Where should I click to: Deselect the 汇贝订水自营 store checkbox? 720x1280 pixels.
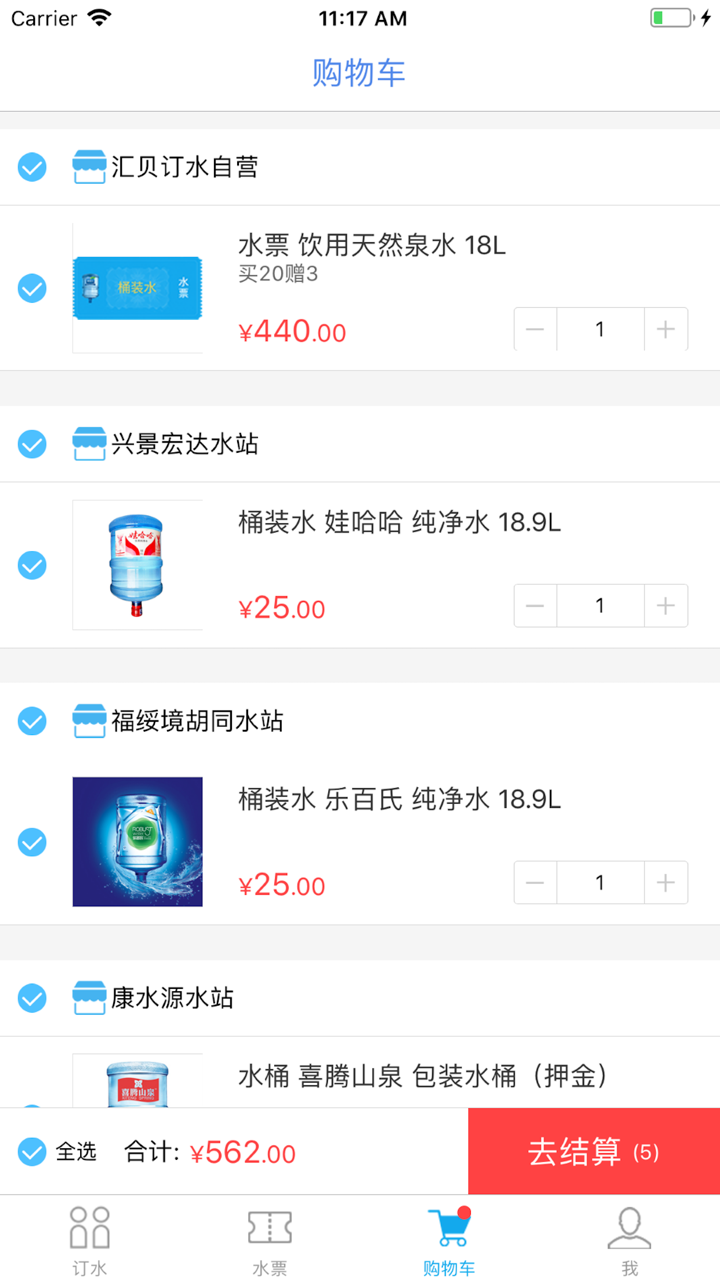click(x=32, y=167)
